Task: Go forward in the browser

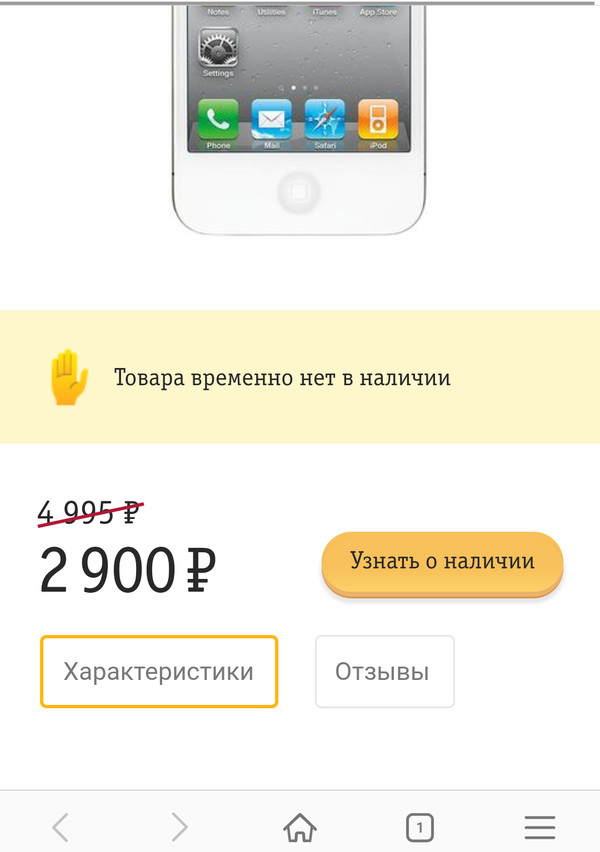Action: (x=180, y=826)
